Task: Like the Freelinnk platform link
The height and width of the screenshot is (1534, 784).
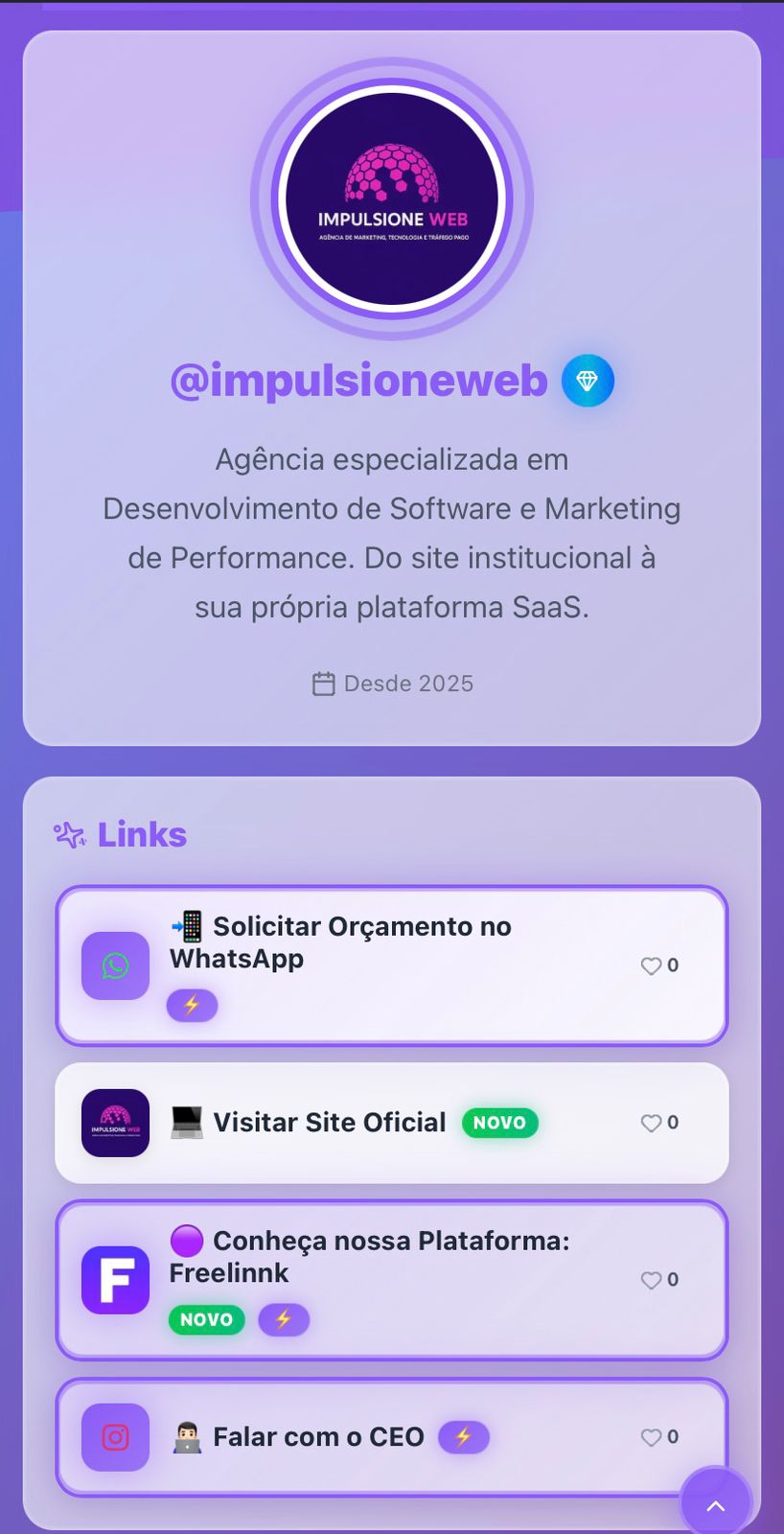Action: [x=652, y=1280]
